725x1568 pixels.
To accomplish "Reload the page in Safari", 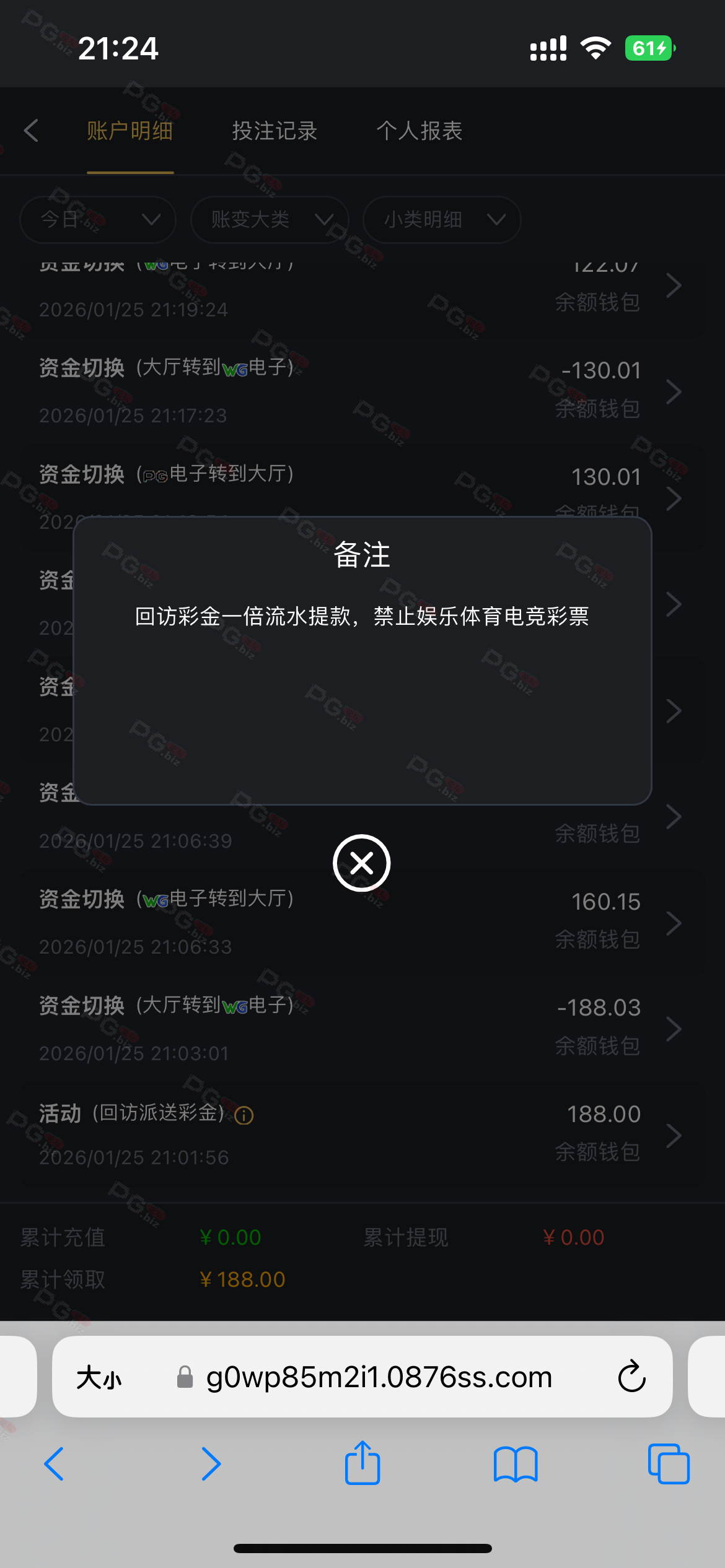I will [x=631, y=1376].
